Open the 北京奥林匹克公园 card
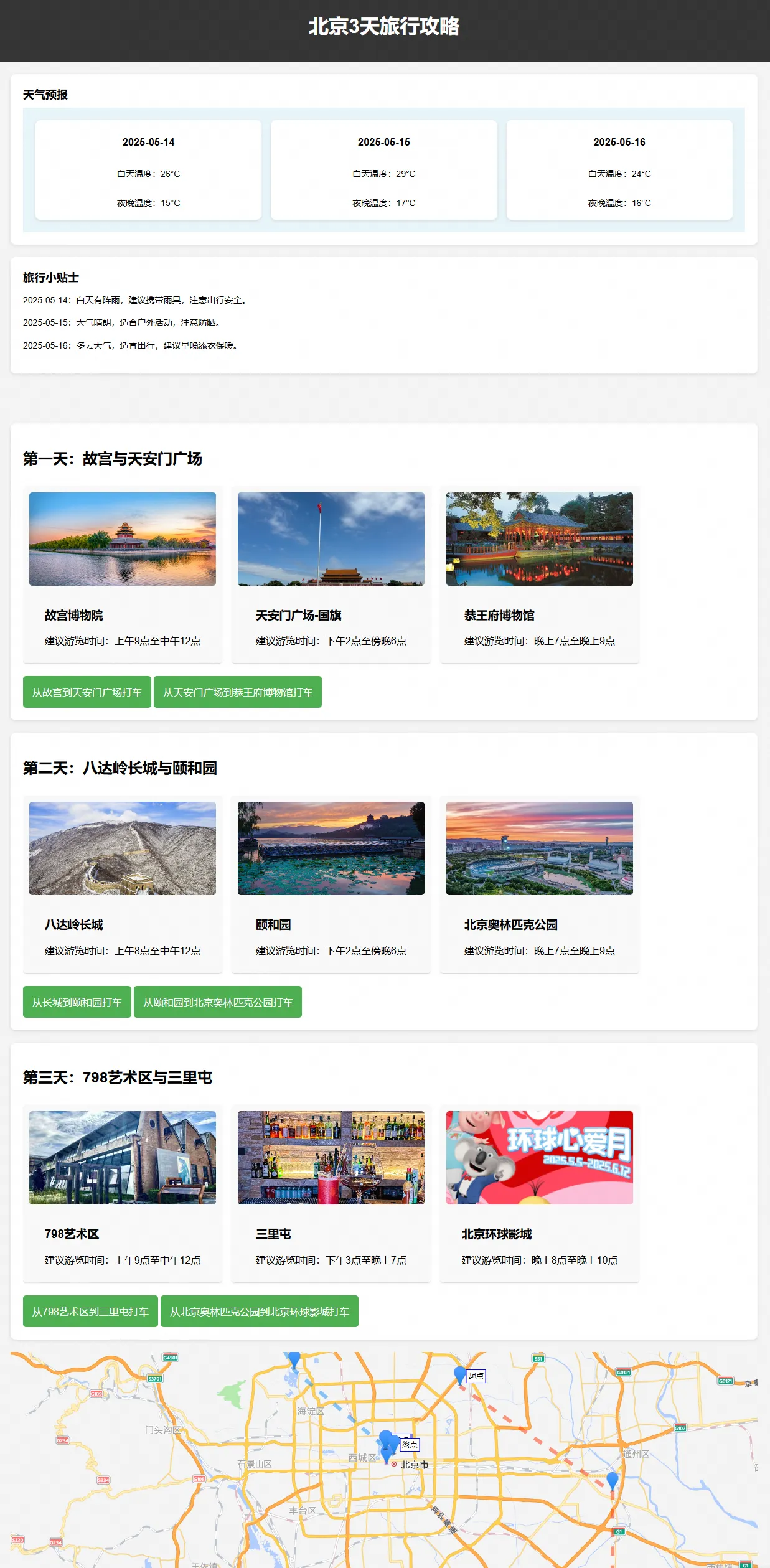This screenshot has height=1568, width=770. [539, 884]
